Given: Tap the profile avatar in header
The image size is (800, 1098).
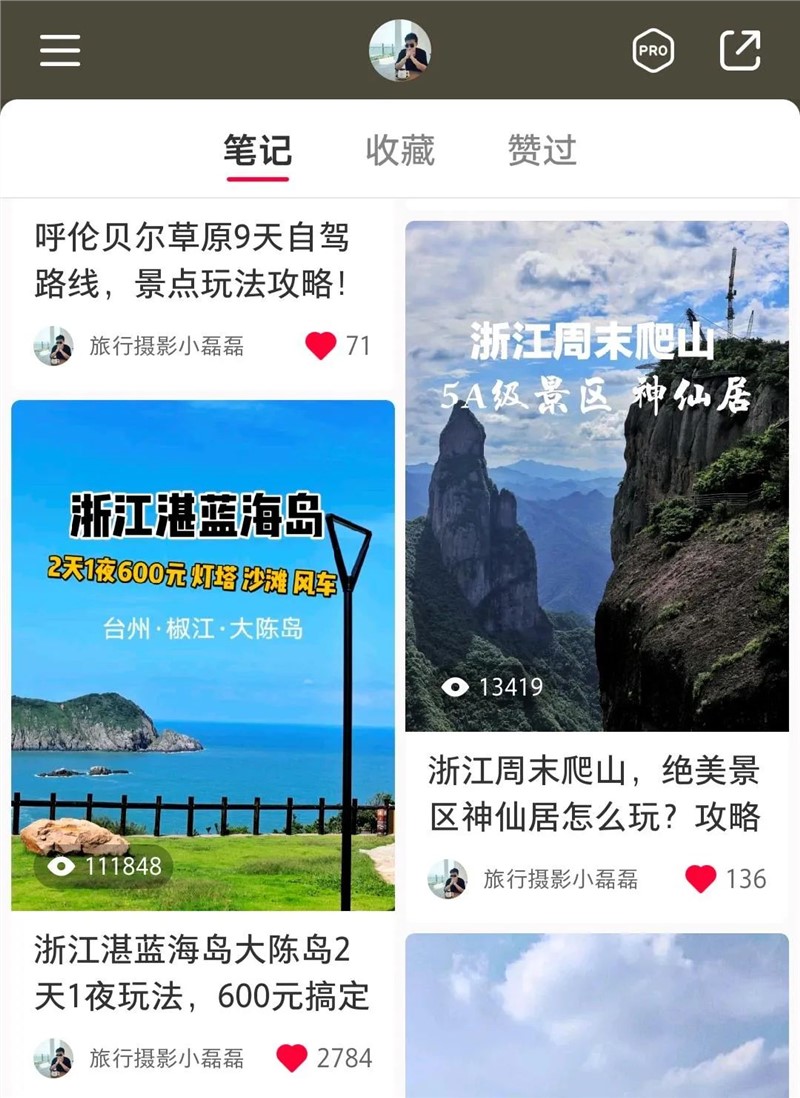Looking at the screenshot, I should pyautogui.click(x=400, y=50).
